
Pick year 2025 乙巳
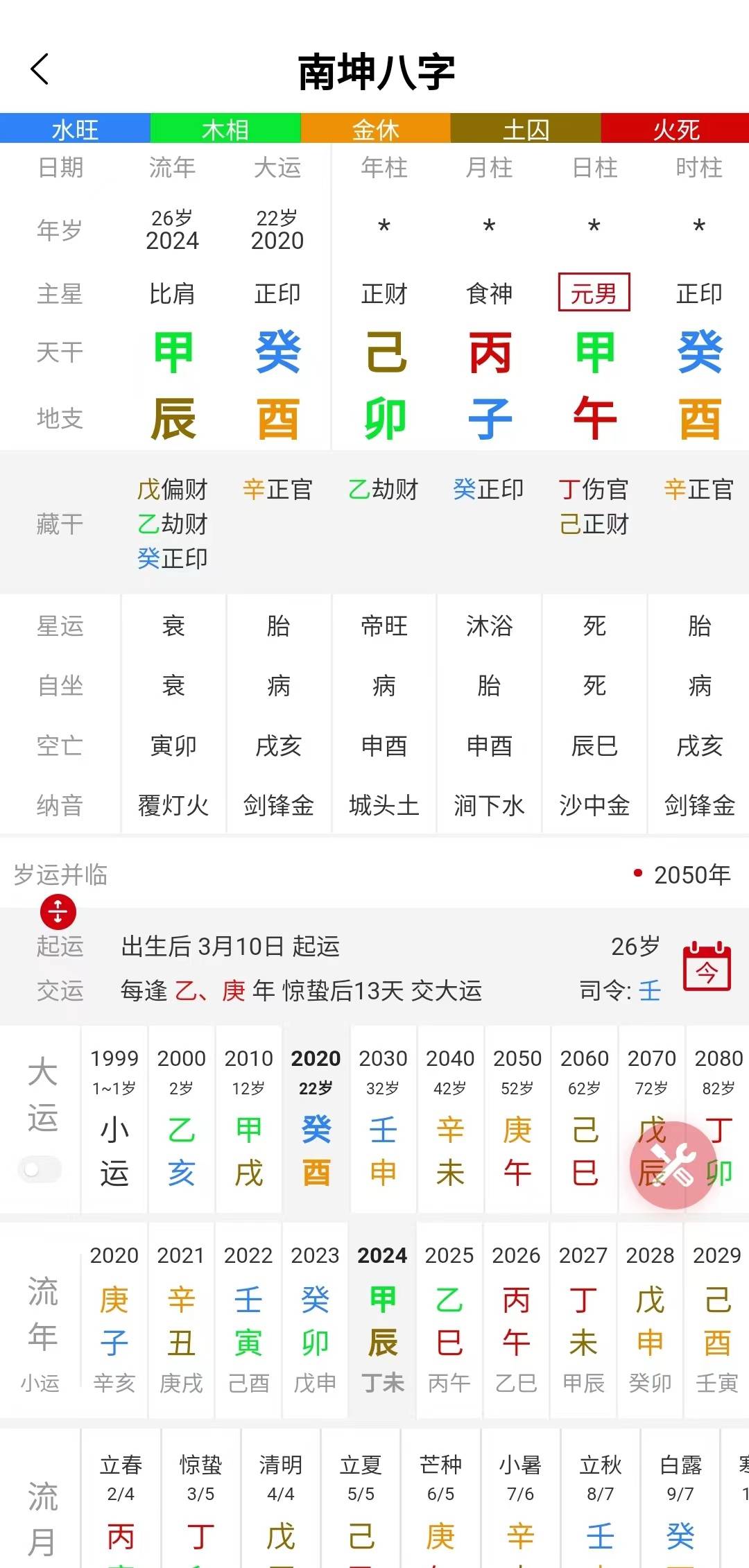pyautogui.click(x=449, y=1319)
